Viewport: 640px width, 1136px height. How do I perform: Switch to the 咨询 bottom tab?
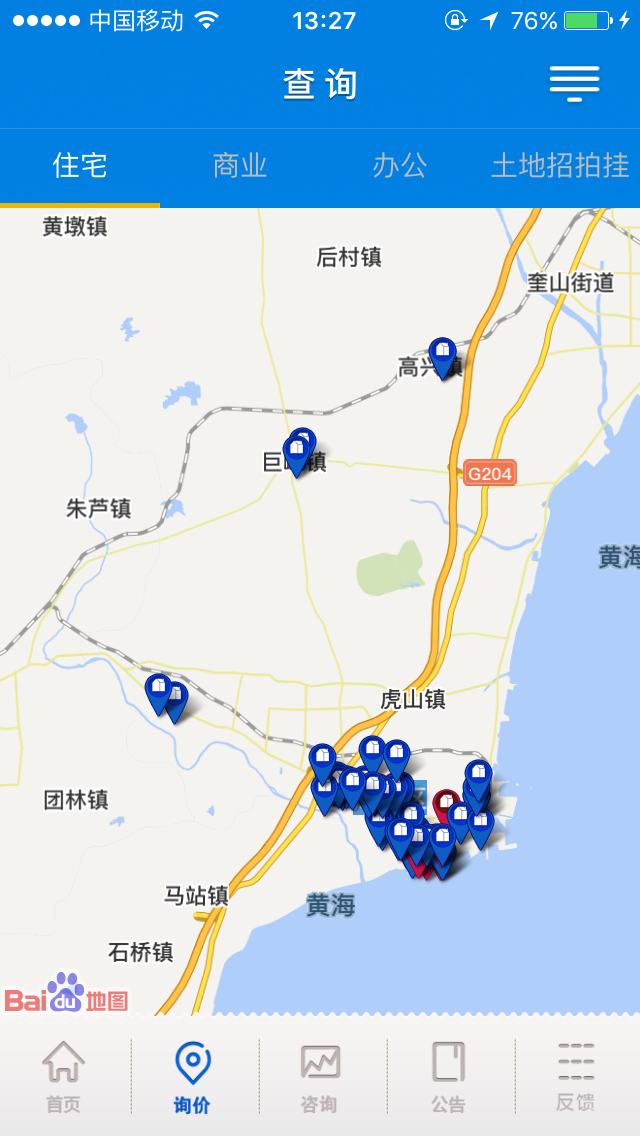[x=320, y=1076]
